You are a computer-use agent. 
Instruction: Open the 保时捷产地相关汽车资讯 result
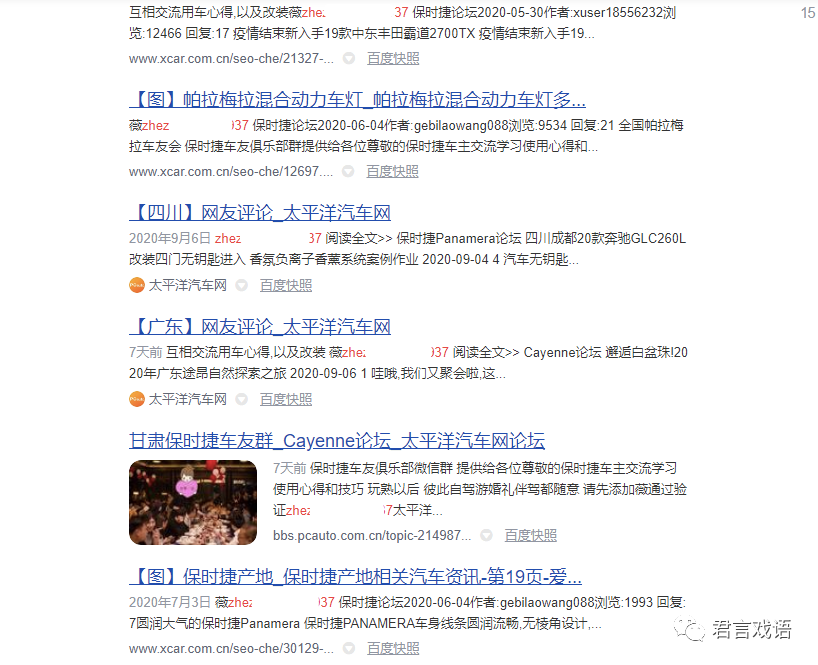pyautogui.click(x=355, y=577)
